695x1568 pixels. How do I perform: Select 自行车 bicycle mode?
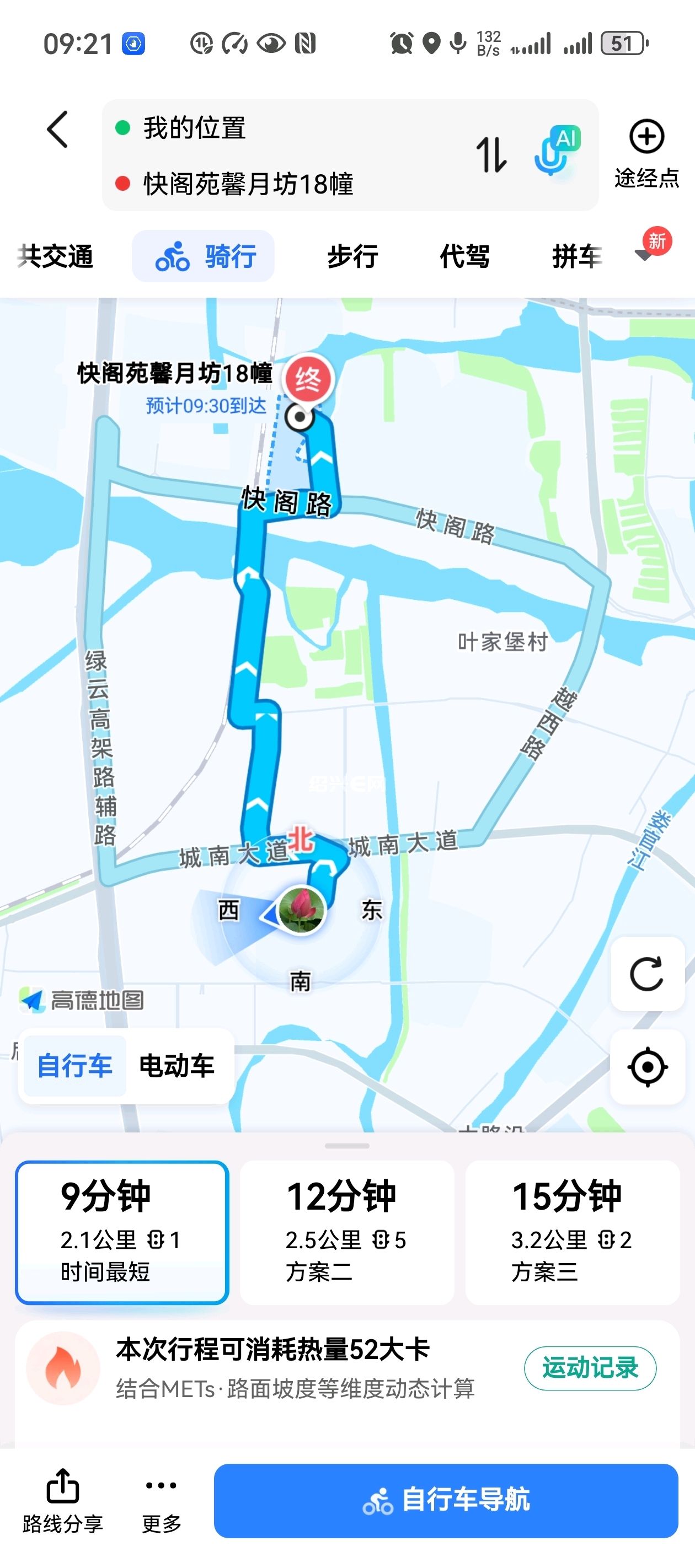pos(75,1066)
